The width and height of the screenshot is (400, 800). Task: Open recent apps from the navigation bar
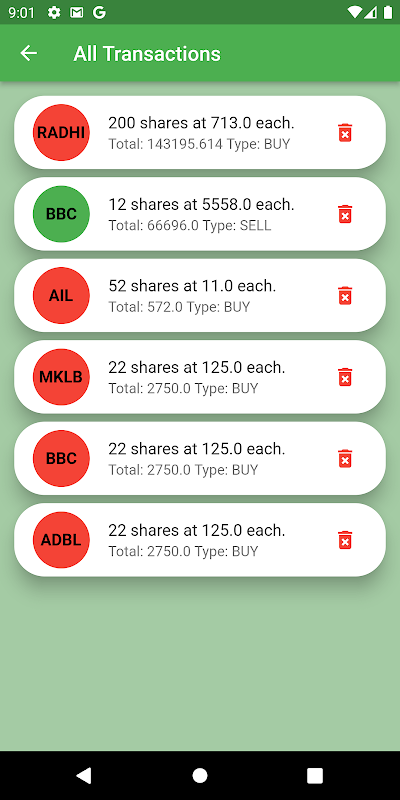[x=315, y=776]
